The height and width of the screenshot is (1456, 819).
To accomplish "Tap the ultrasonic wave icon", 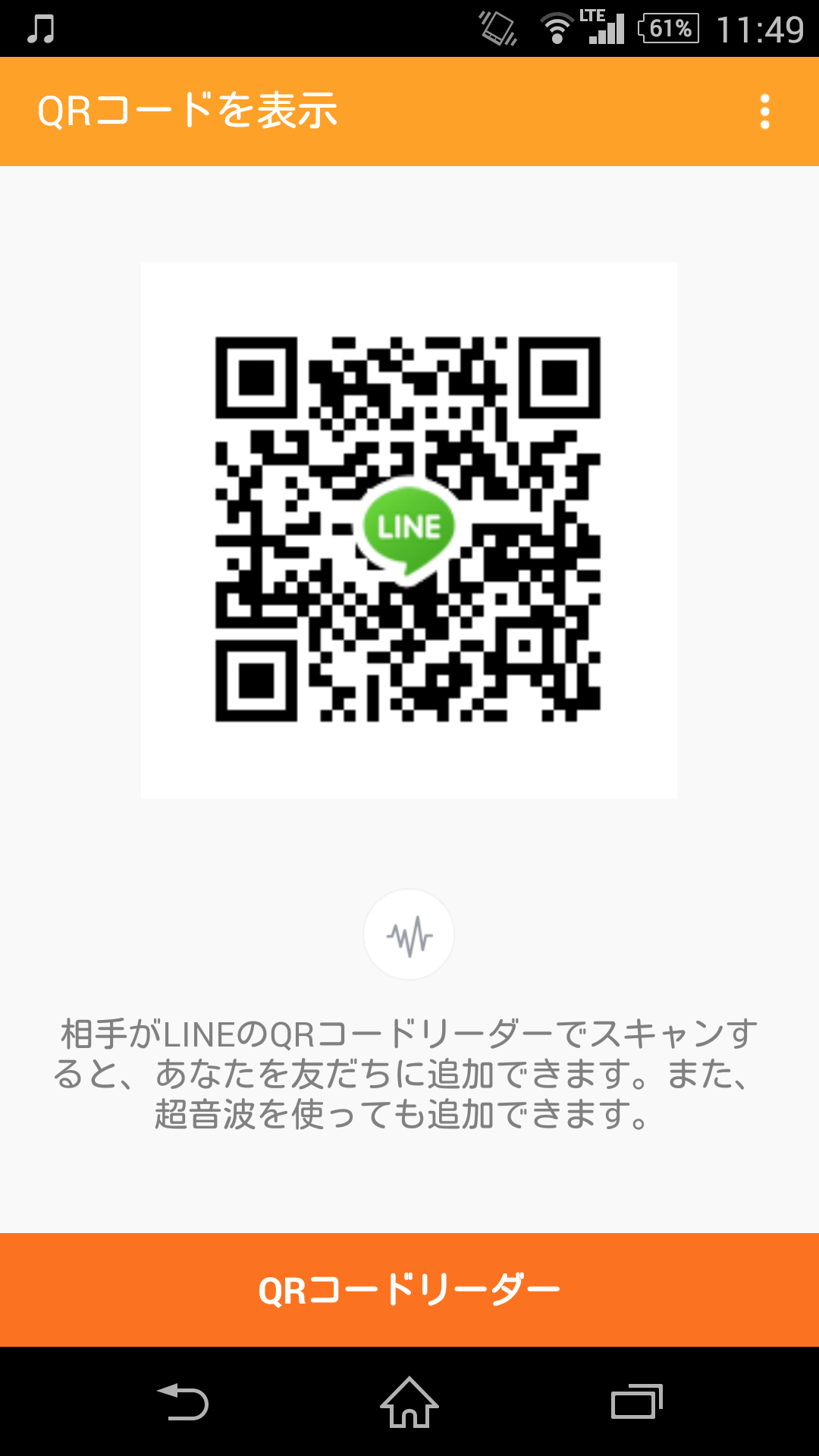I will coord(409,934).
